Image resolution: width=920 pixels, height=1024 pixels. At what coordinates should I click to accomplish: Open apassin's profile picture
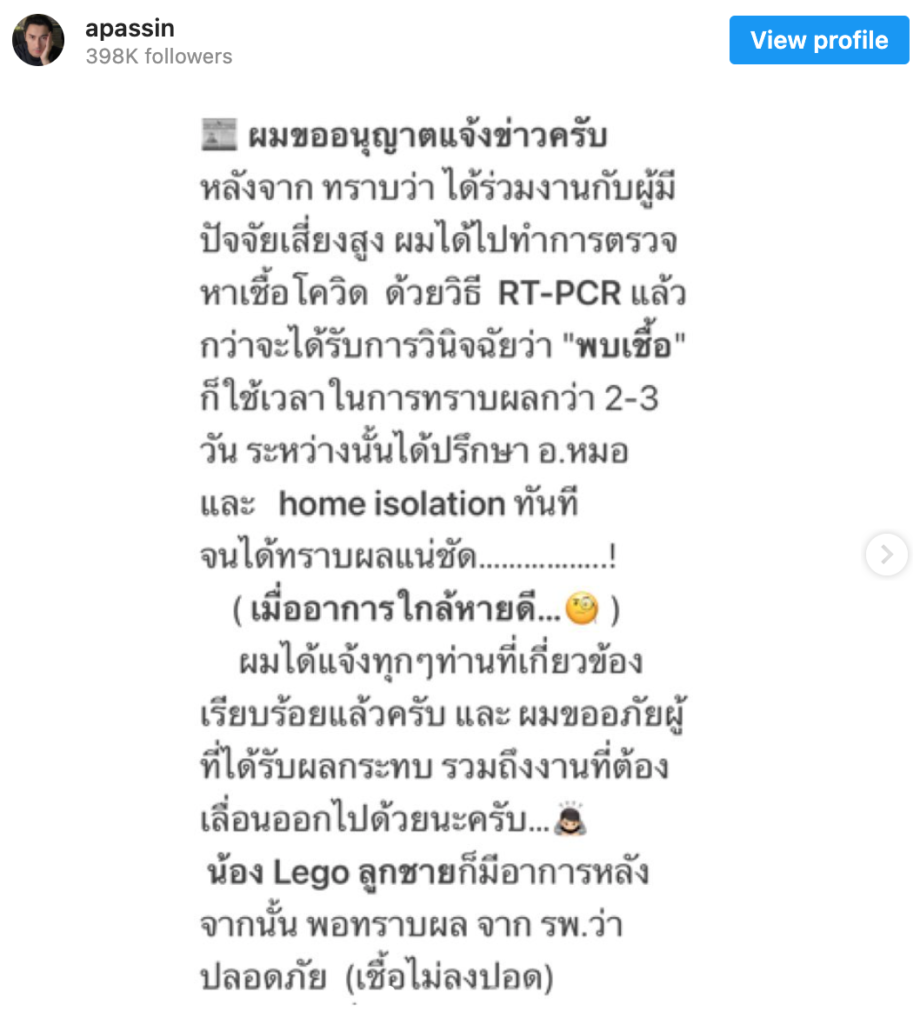coord(38,40)
